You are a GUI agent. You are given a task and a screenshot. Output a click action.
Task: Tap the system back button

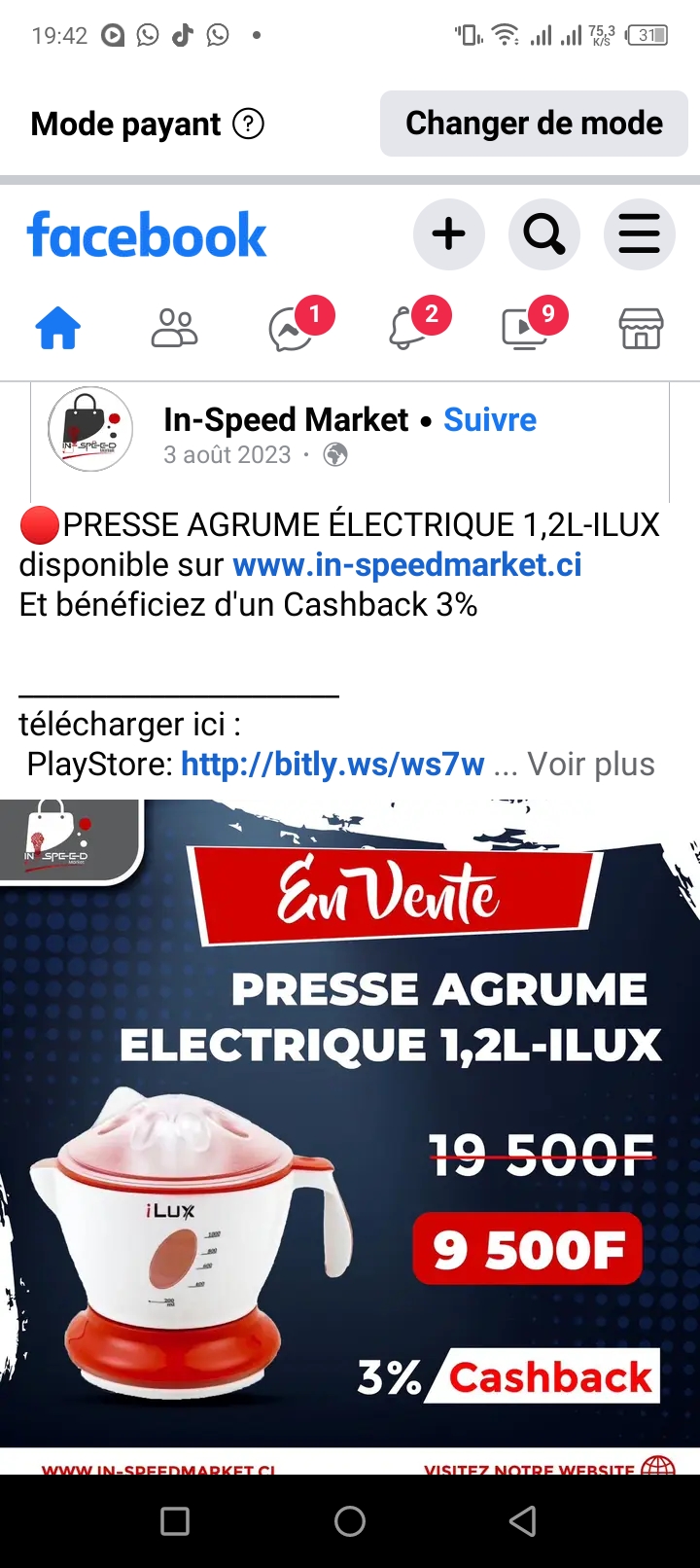click(x=523, y=1521)
